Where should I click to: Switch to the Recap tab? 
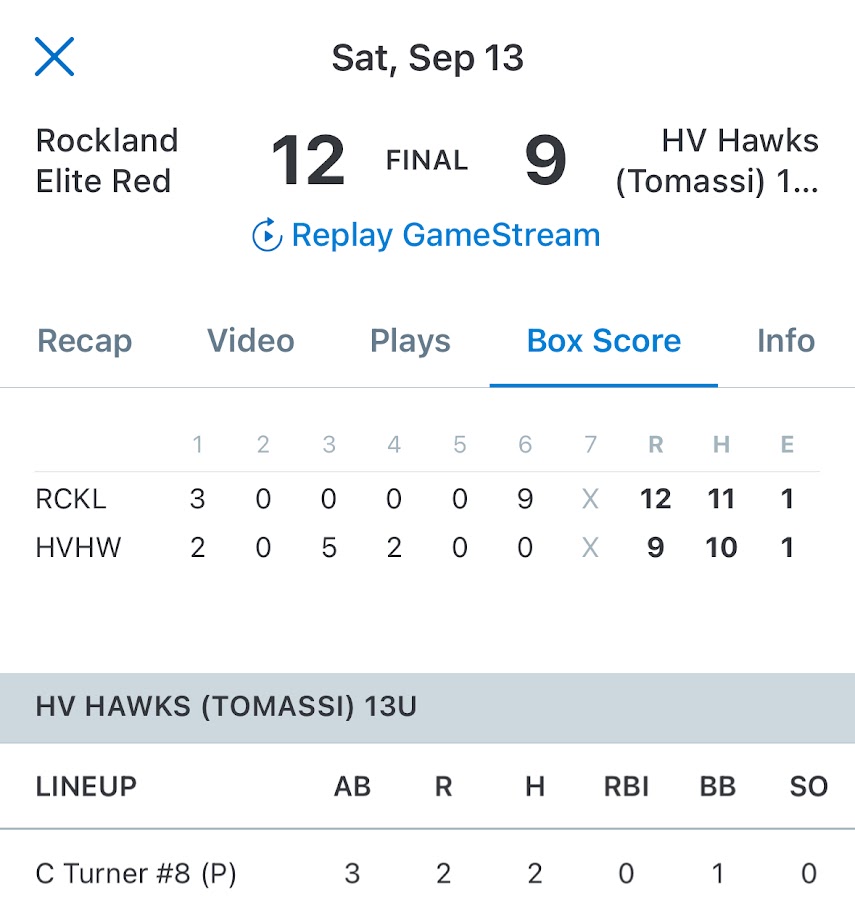(85, 341)
